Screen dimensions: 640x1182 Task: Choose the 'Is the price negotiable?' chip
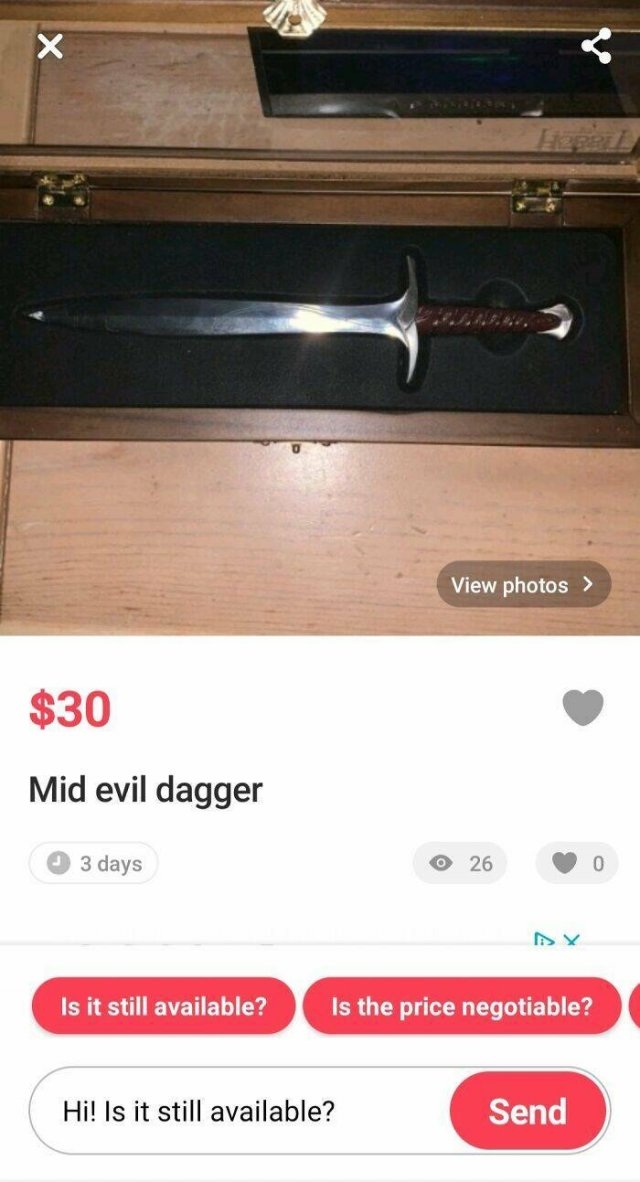click(461, 1005)
